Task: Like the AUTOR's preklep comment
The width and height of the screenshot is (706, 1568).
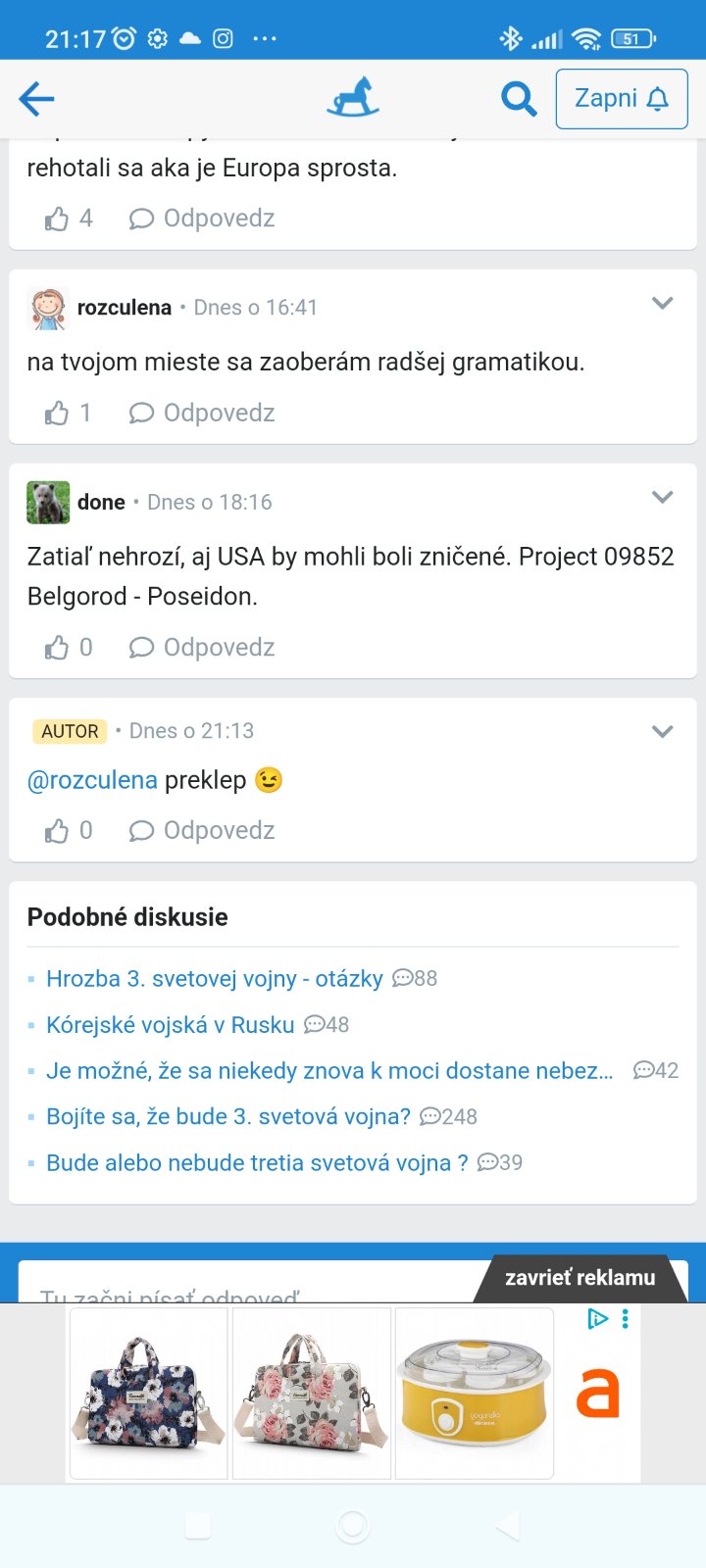Action: coord(57,831)
